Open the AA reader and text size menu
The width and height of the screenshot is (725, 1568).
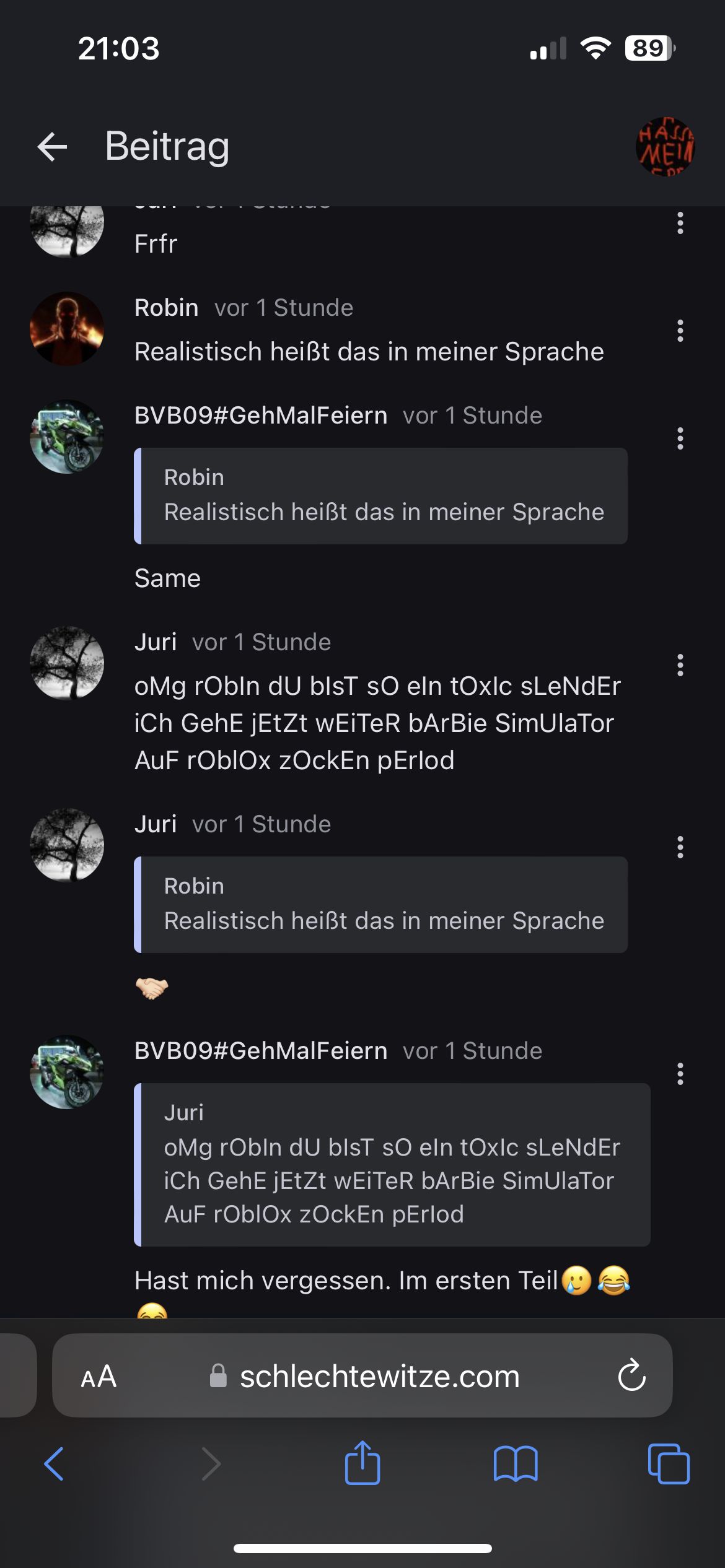tap(99, 1376)
